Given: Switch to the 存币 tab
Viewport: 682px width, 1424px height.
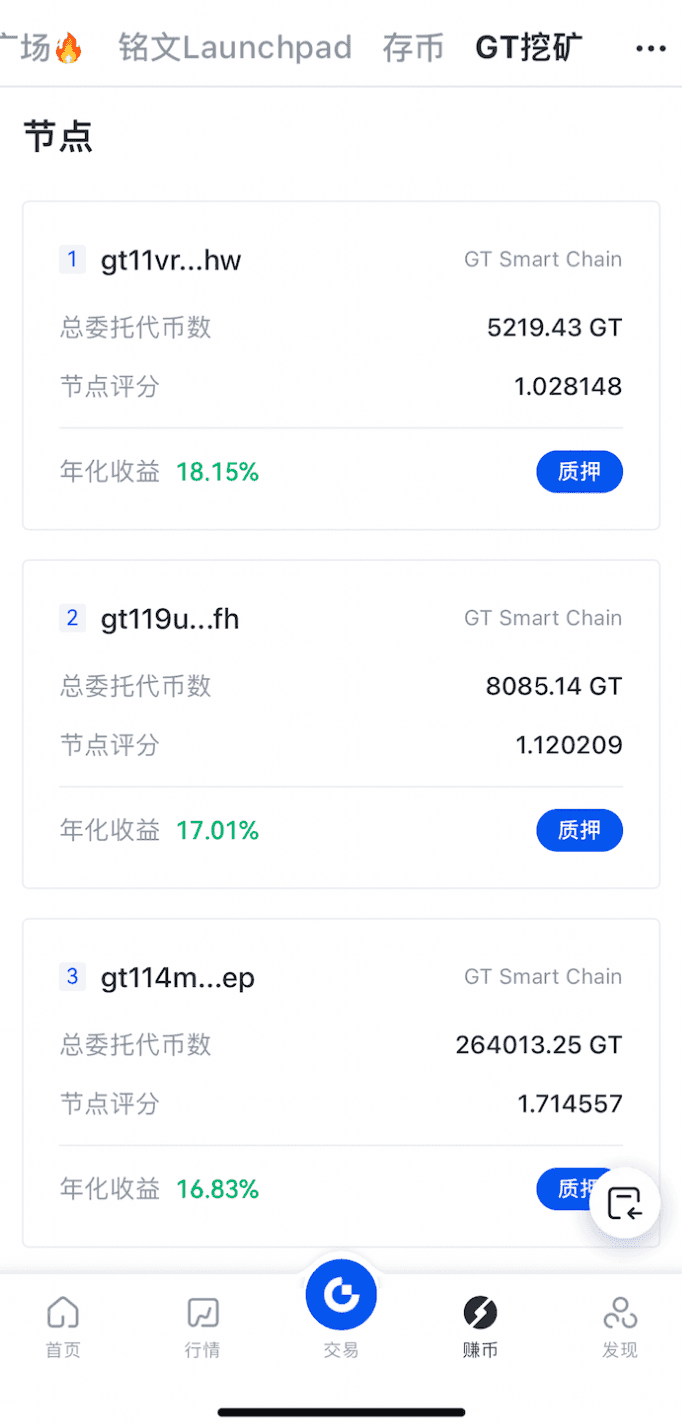Looking at the screenshot, I should point(413,47).
